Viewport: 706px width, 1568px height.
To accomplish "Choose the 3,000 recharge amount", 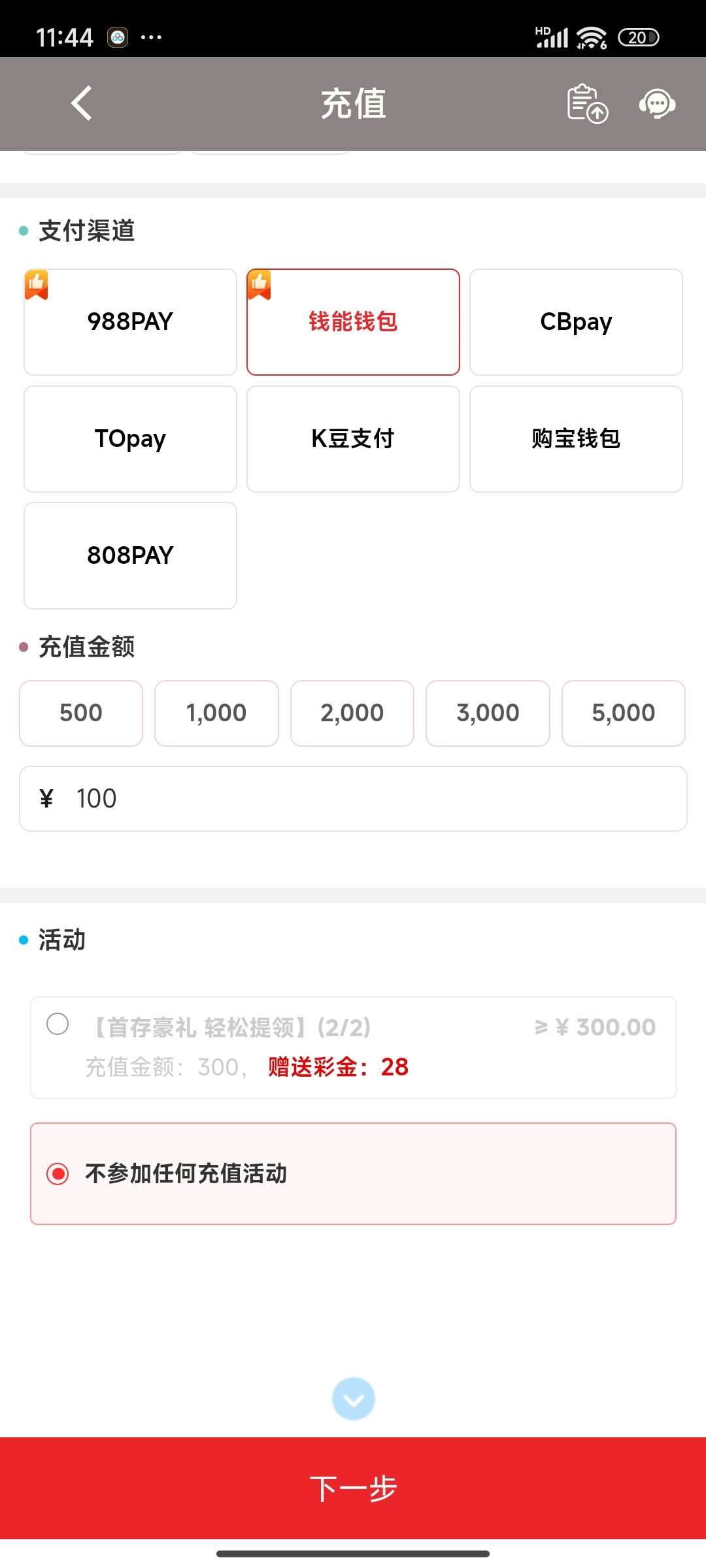I will click(x=488, y=713).
